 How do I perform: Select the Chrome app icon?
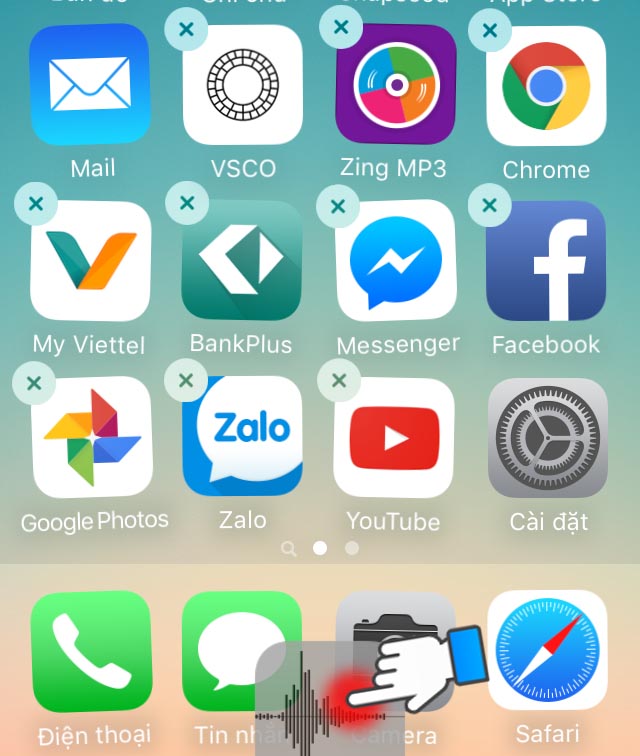pyautogui.click(x=547, y=87)
